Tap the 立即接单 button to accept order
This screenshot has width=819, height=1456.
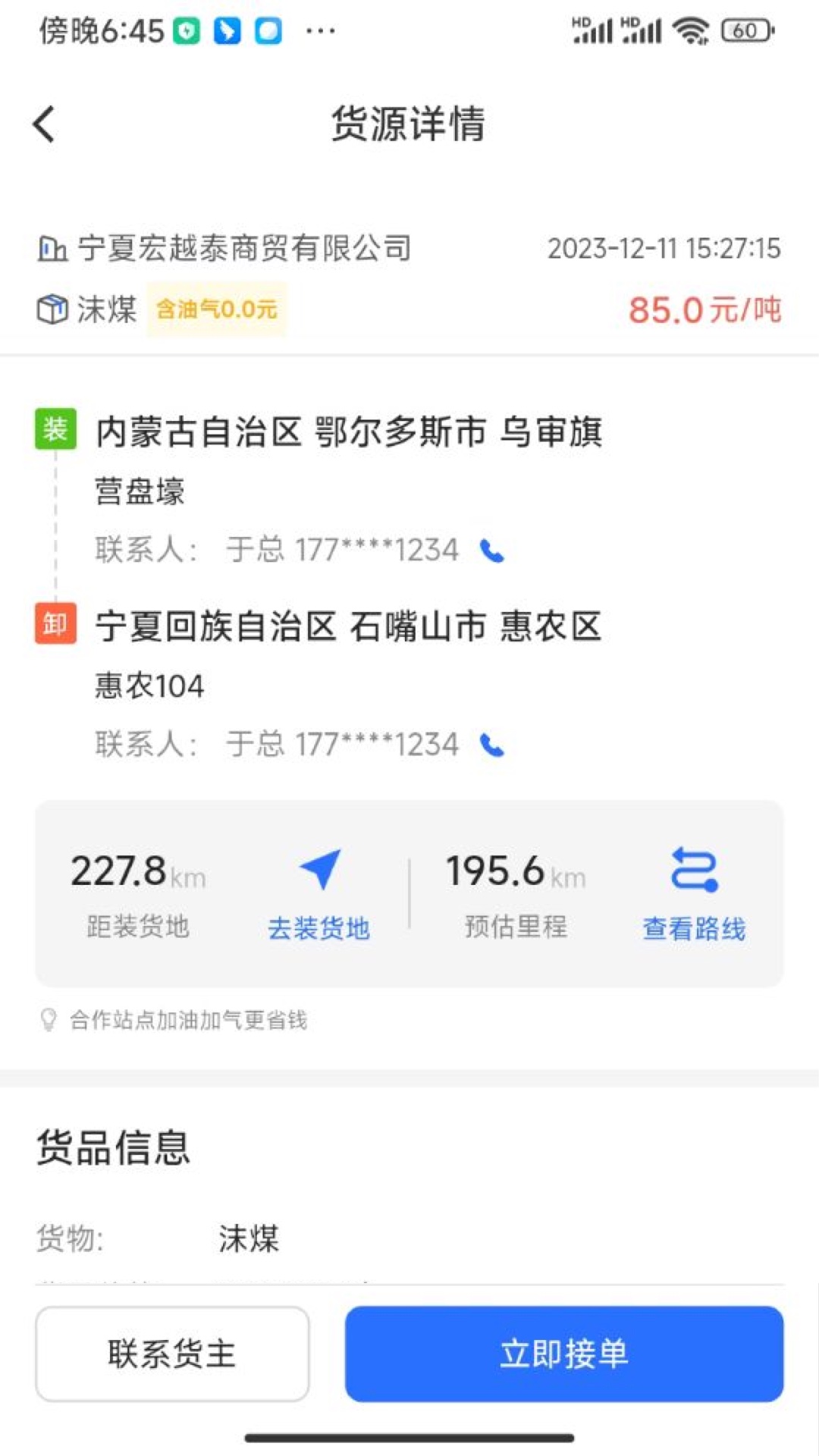pos(565,1354)
